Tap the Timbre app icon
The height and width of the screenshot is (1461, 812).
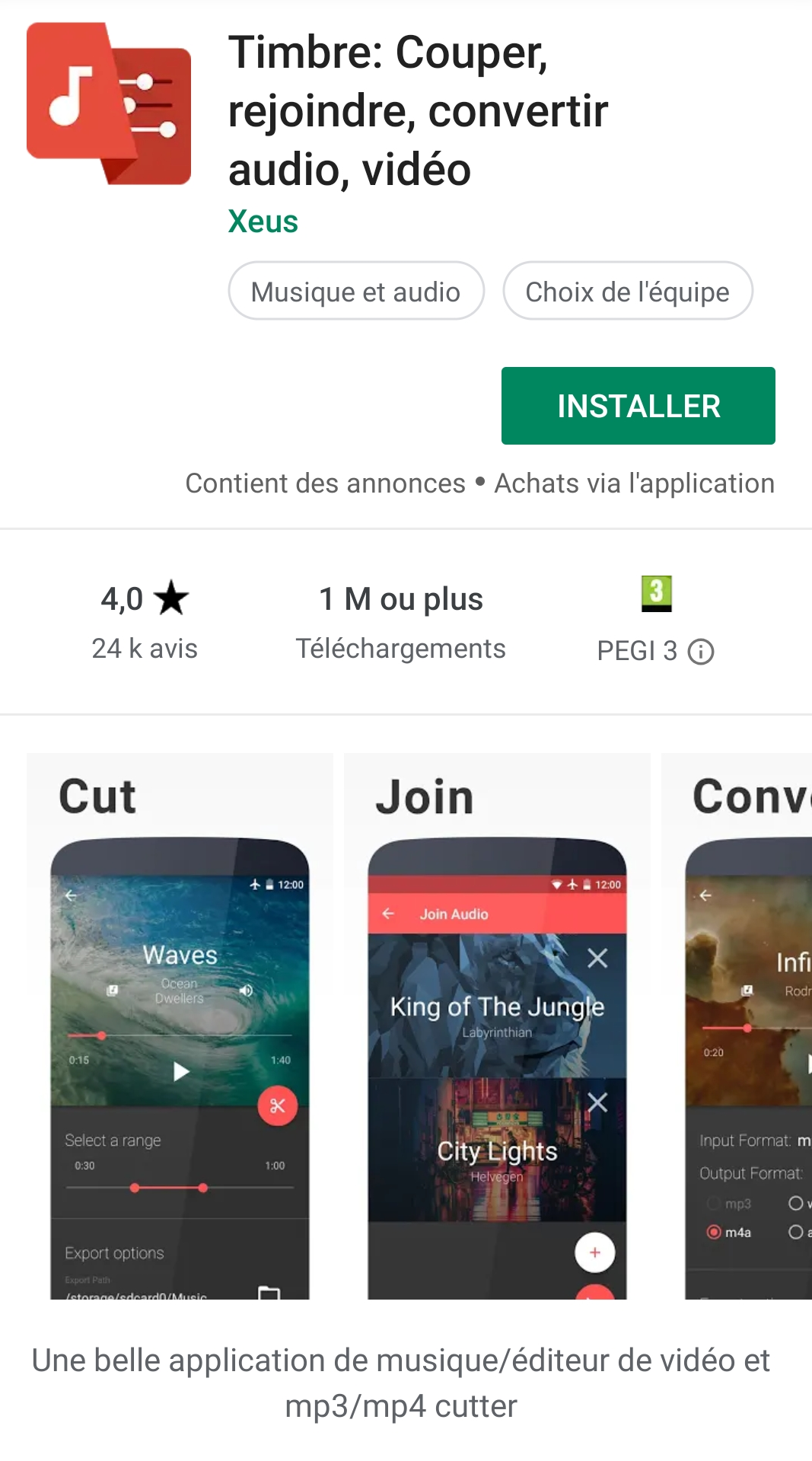click(108, 103)
